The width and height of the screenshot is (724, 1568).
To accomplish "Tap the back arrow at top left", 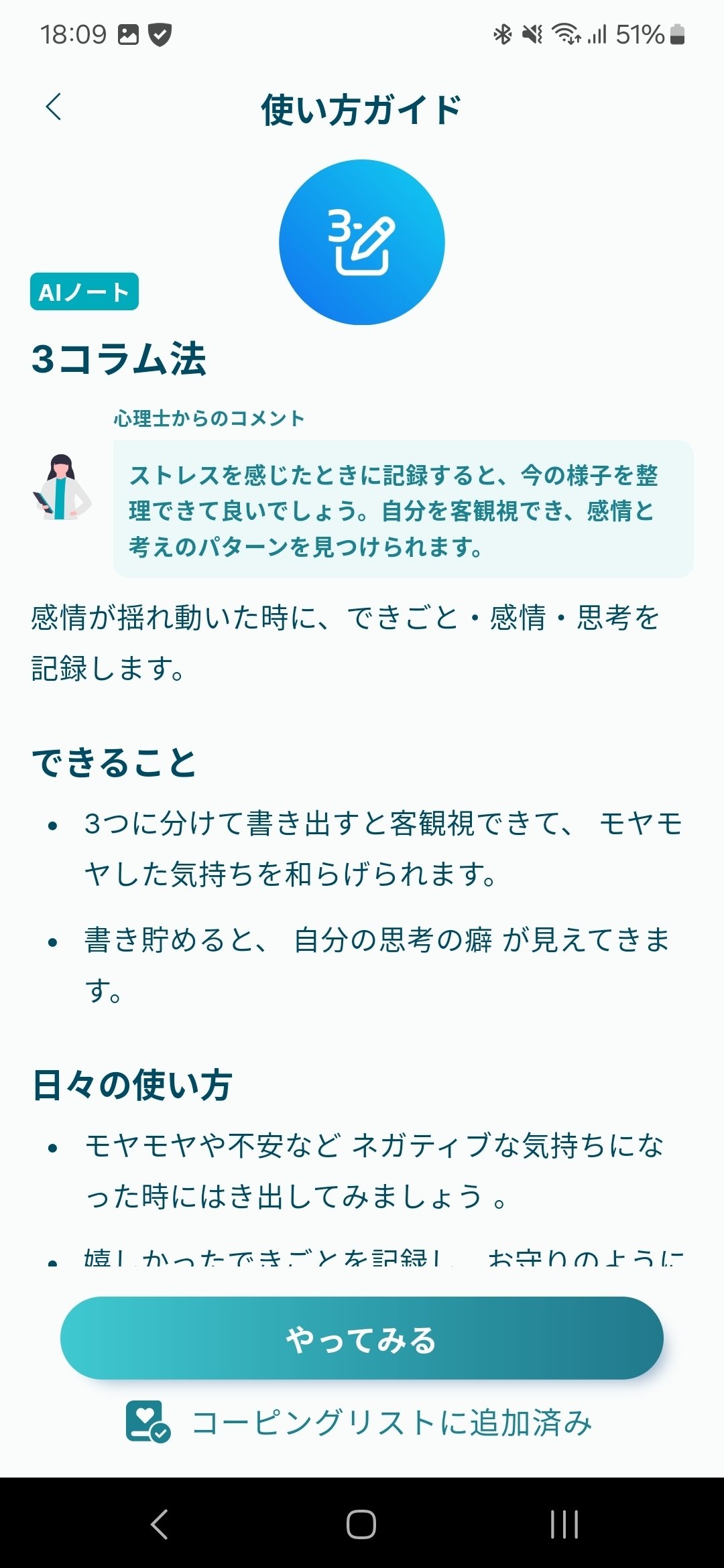I will tap(53, 106).
